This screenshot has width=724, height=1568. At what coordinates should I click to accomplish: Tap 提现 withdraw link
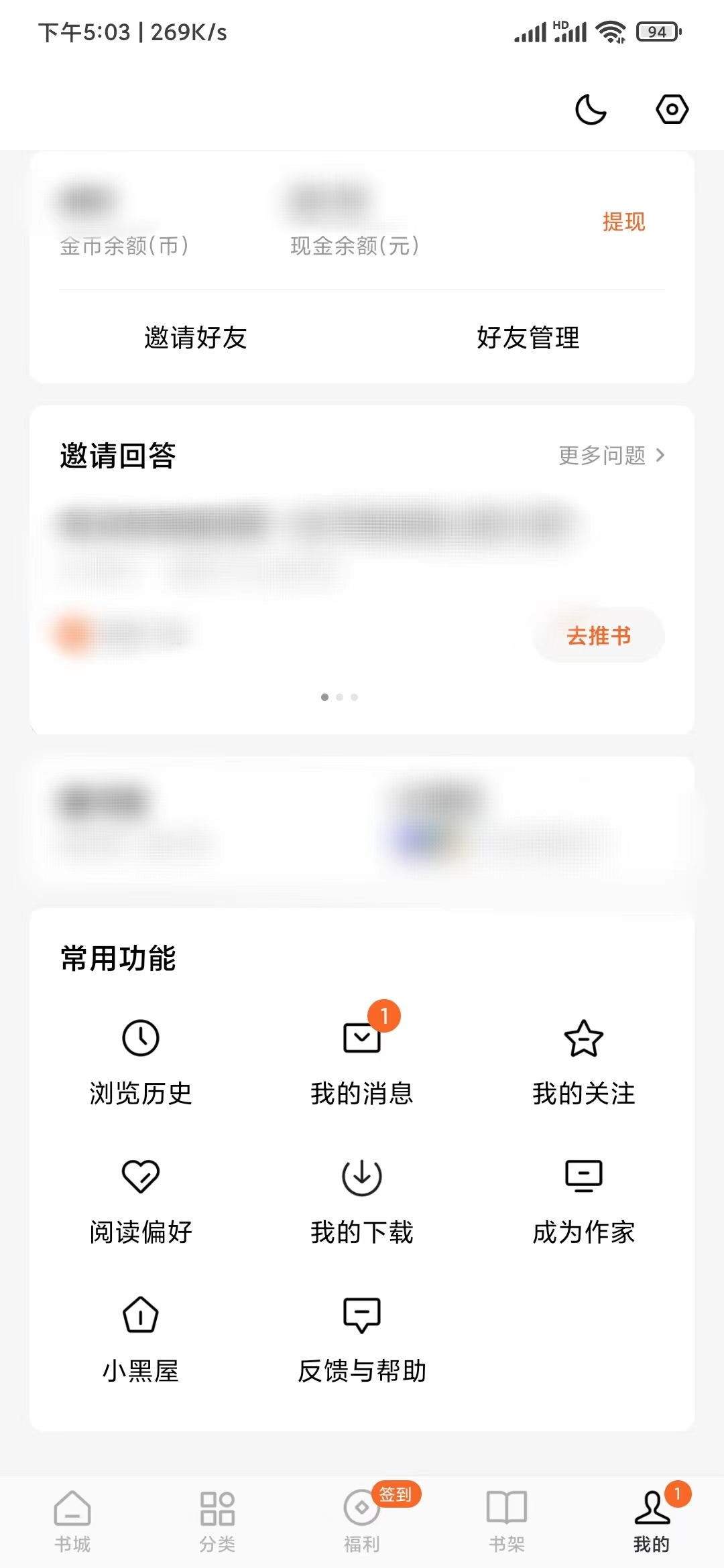pos(623,221)
